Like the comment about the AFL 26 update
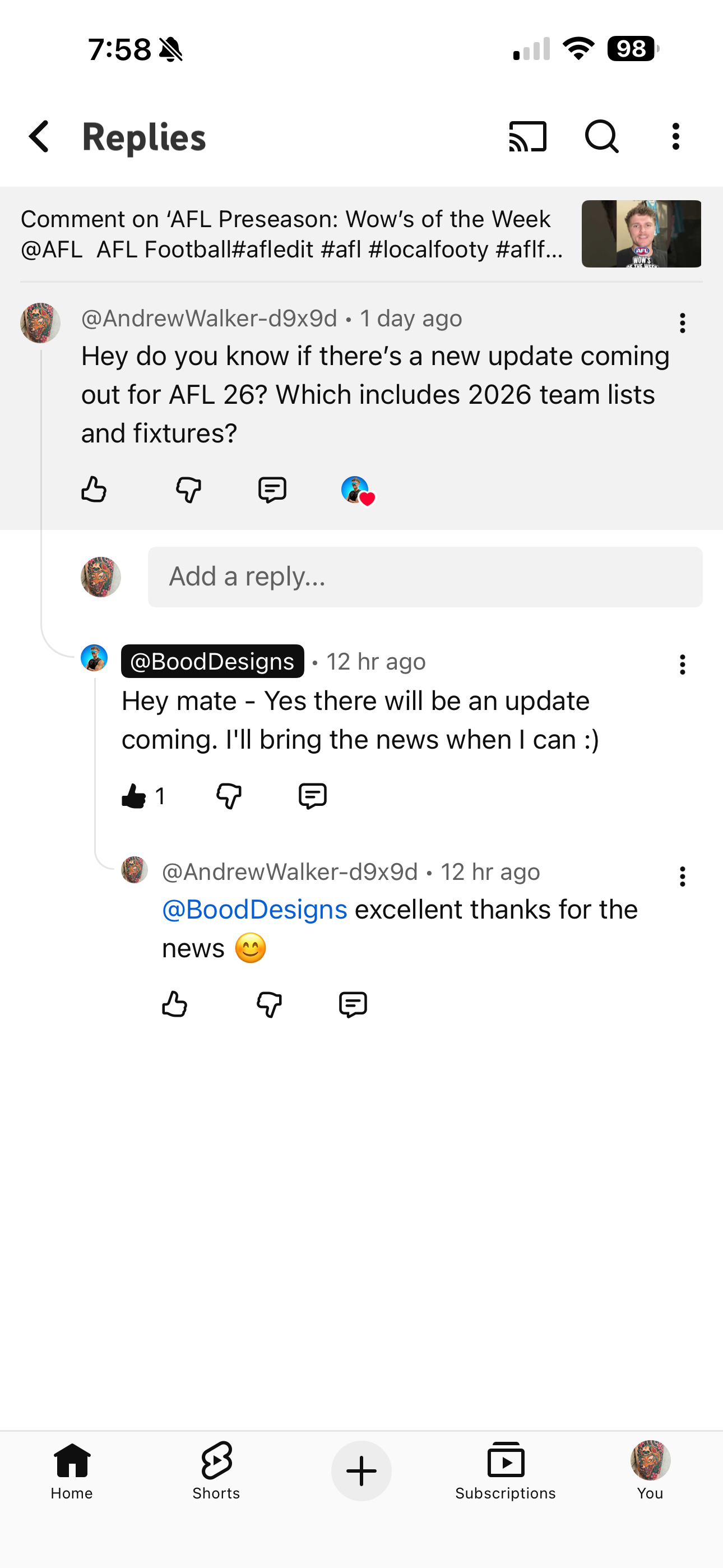This screenshot has height=1568, width=723. pos(94,490)
